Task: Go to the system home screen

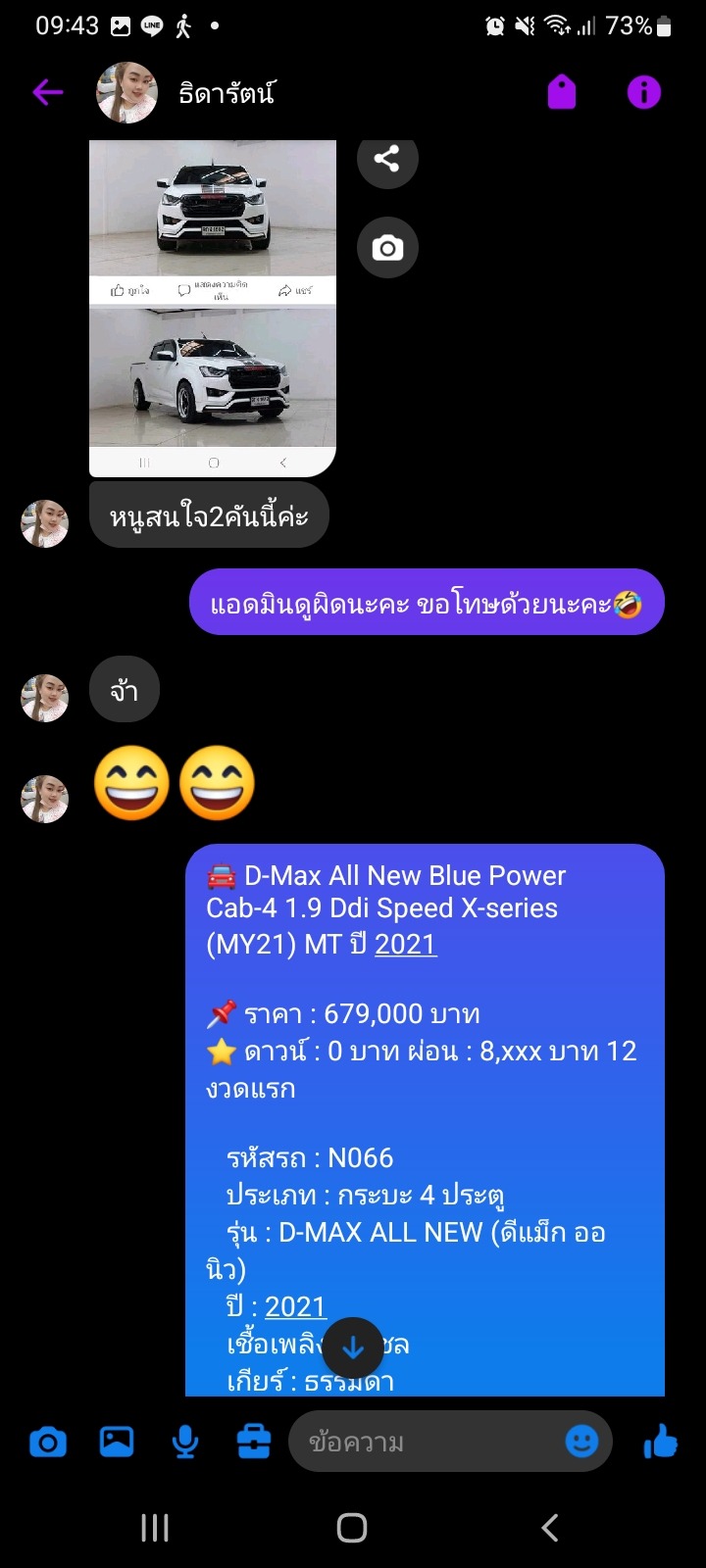Action: coord(352,1528)
